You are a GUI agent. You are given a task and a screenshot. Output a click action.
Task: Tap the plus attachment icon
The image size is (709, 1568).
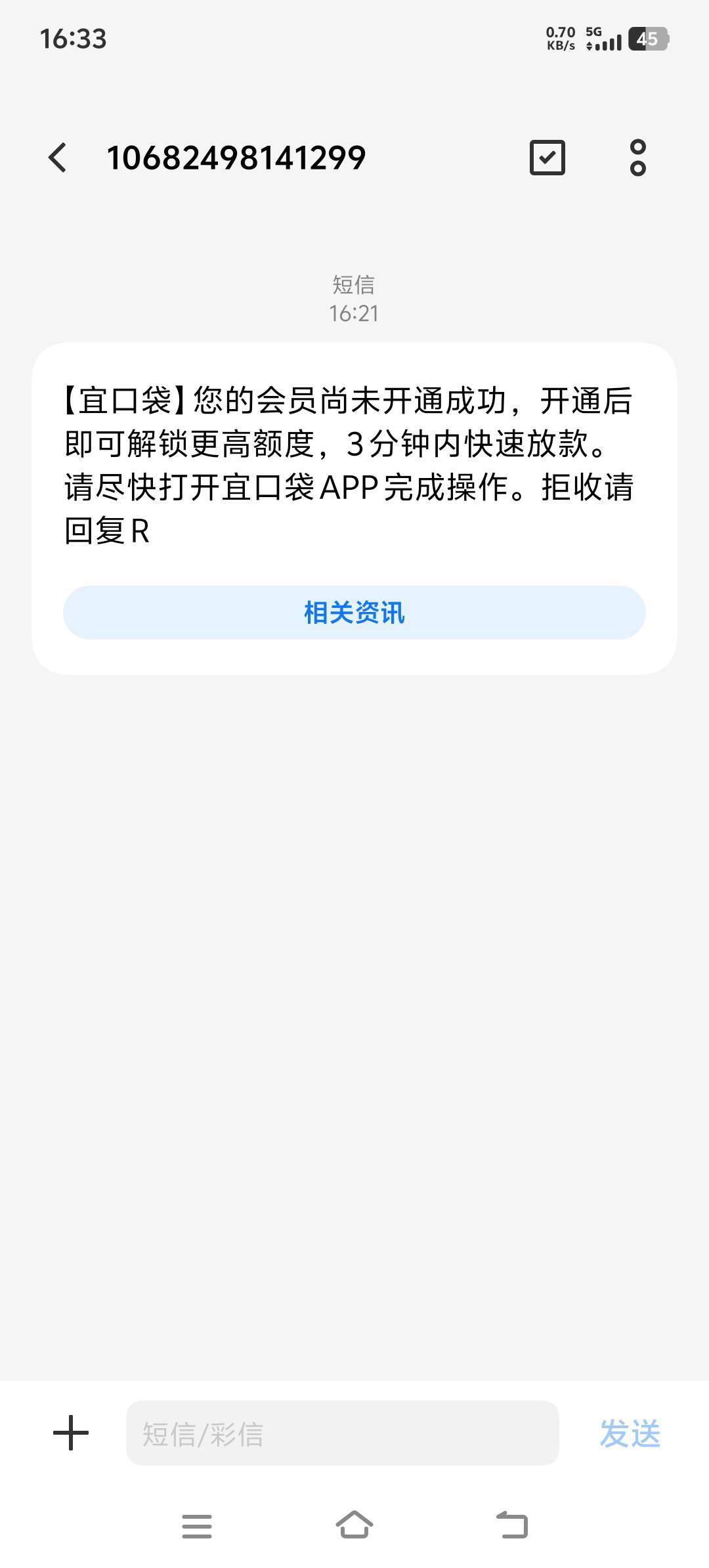tap(71, 1433)
